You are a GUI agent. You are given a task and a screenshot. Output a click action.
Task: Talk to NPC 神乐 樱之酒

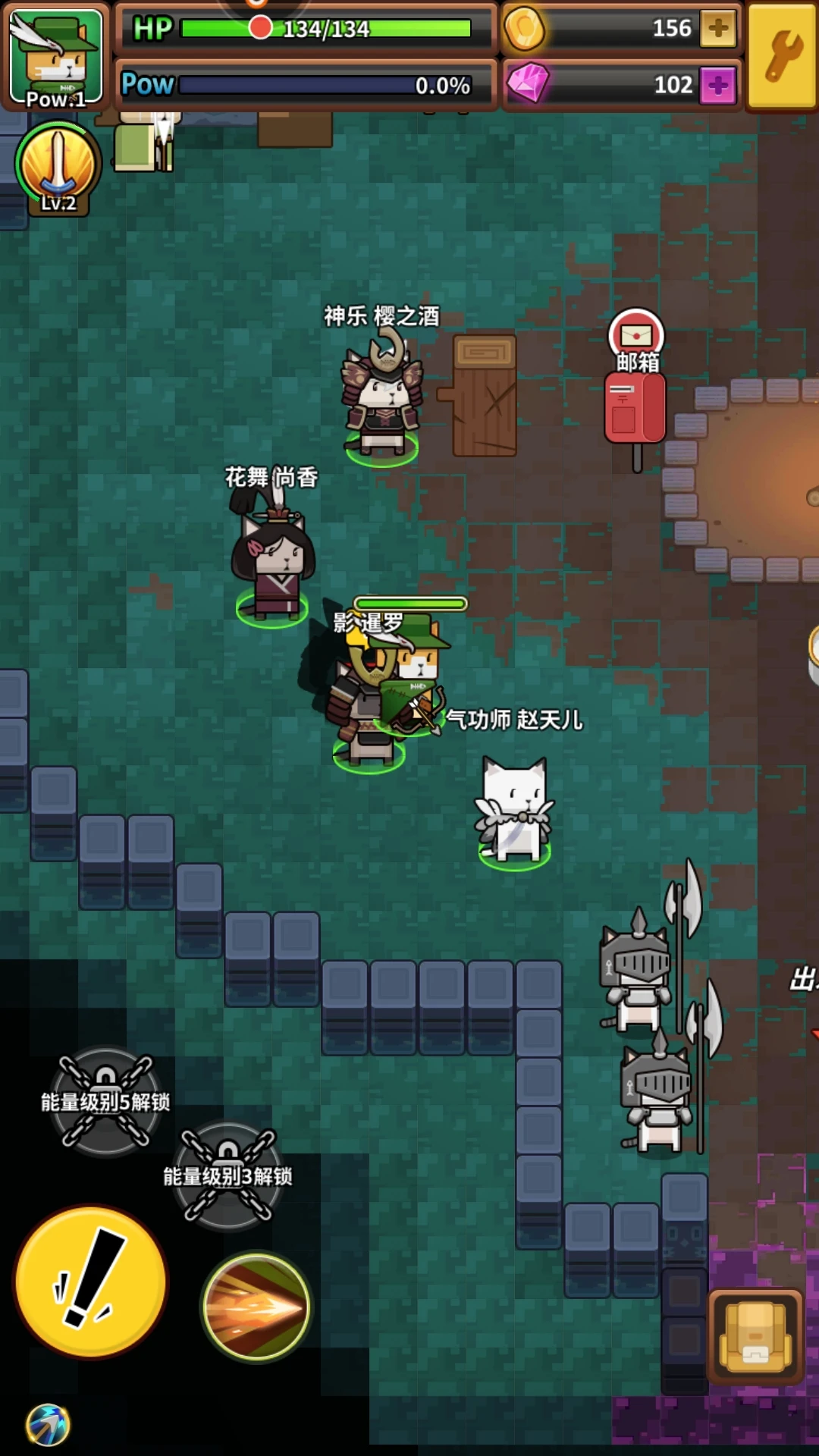pyautogui.click(x=382, y=398)
